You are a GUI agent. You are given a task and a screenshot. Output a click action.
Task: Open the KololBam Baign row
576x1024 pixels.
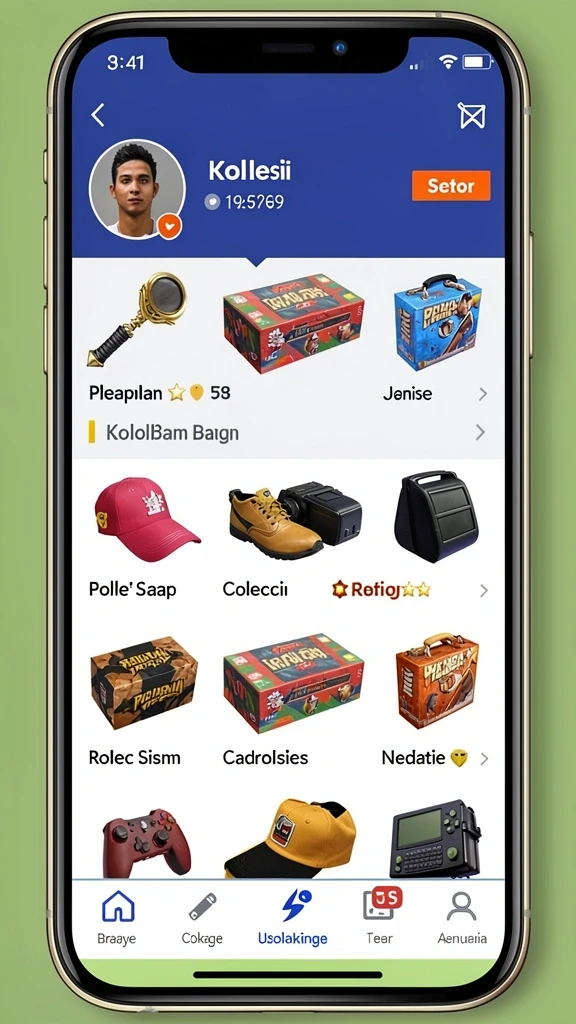[x=288, y=432]
